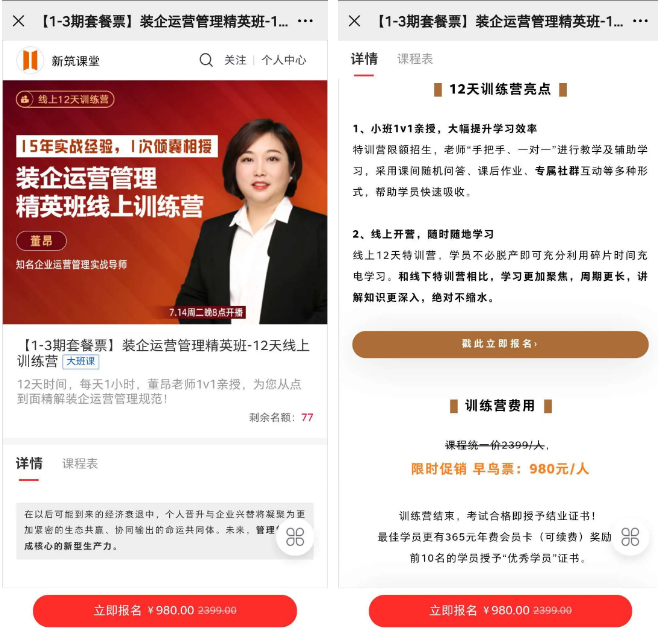The height and width of the screenshot is (628, 658).
Task: Tap the 戳此立即报名 brown button
Action: point(500,344)
